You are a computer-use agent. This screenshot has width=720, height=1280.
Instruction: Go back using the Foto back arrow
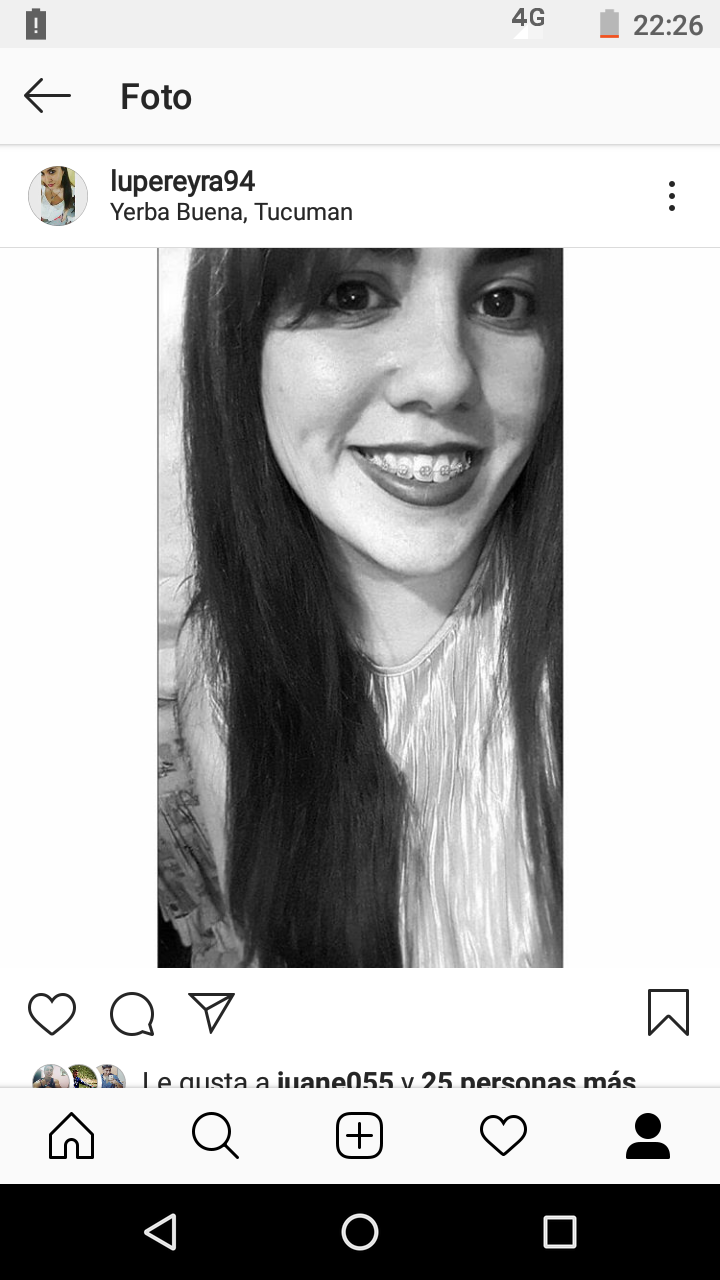pyautogui.click(x=47, y=96)
